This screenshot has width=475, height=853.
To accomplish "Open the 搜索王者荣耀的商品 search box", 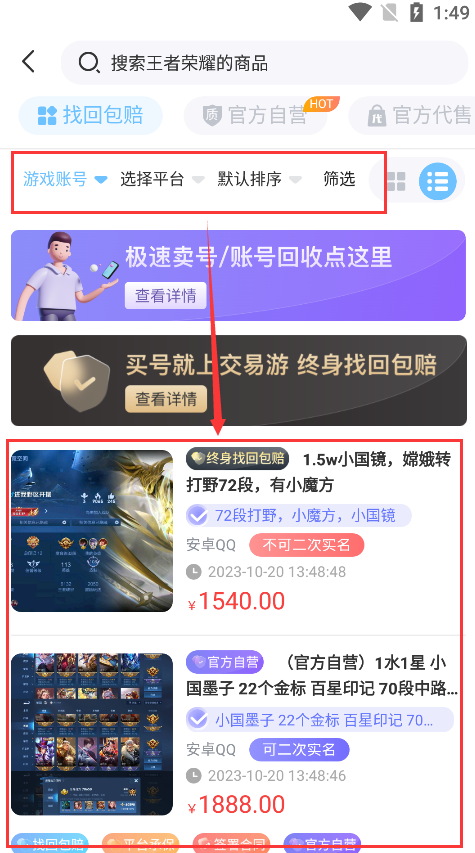I will 264,63.
